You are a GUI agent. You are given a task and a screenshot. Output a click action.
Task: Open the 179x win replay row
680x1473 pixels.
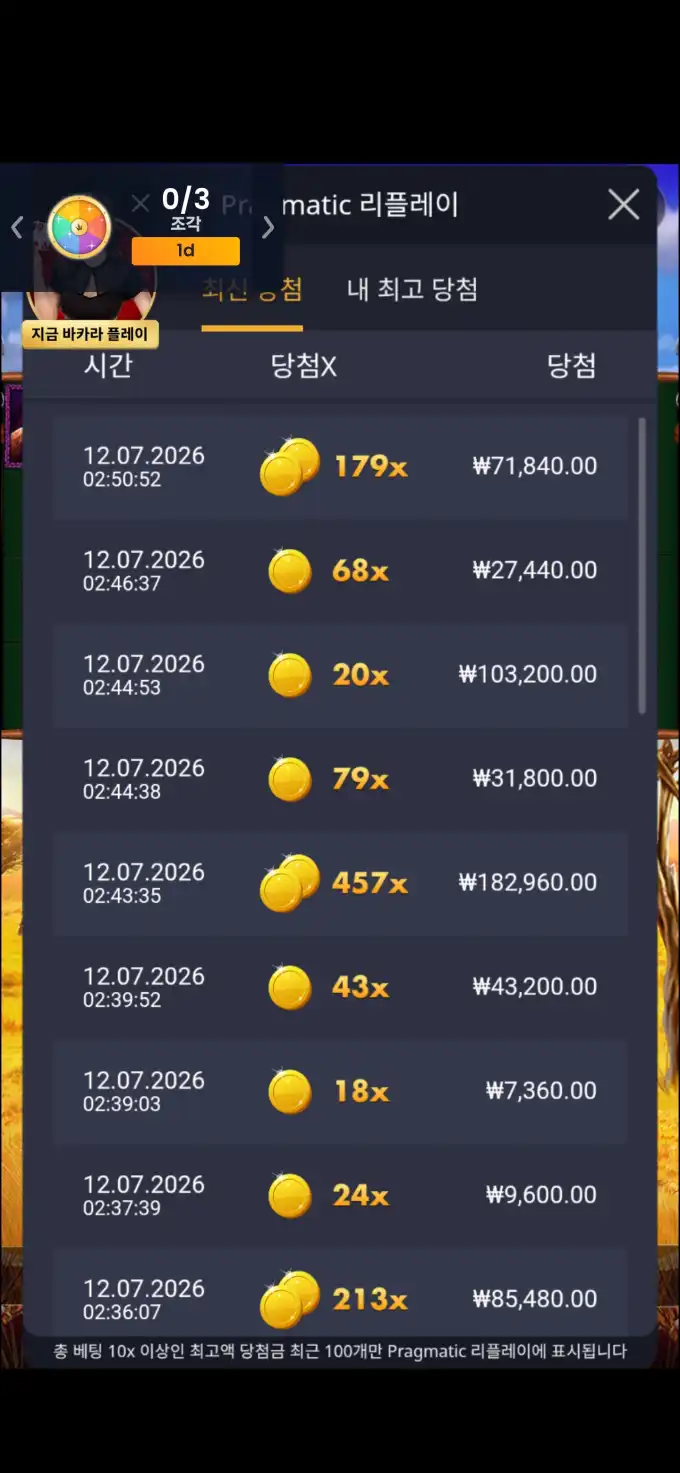(340, 467)
